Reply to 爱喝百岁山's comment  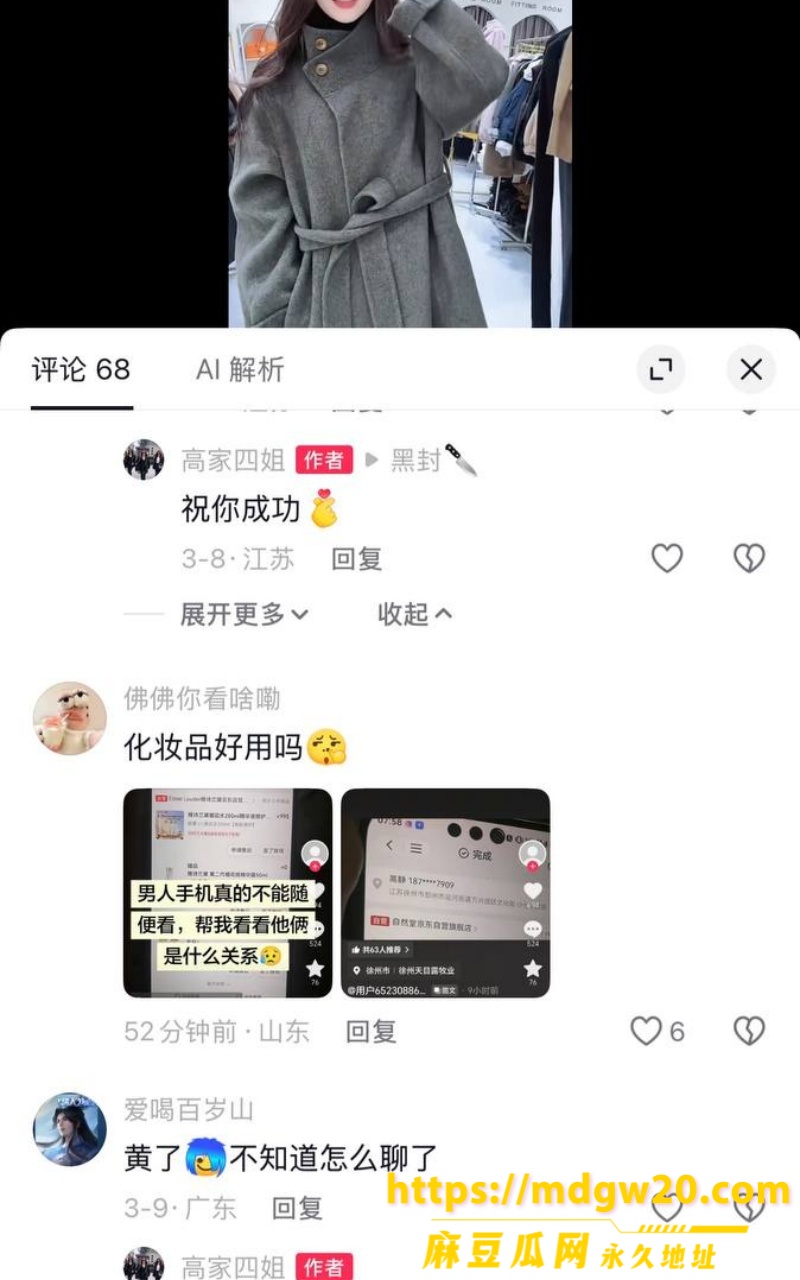point(298,1208)
